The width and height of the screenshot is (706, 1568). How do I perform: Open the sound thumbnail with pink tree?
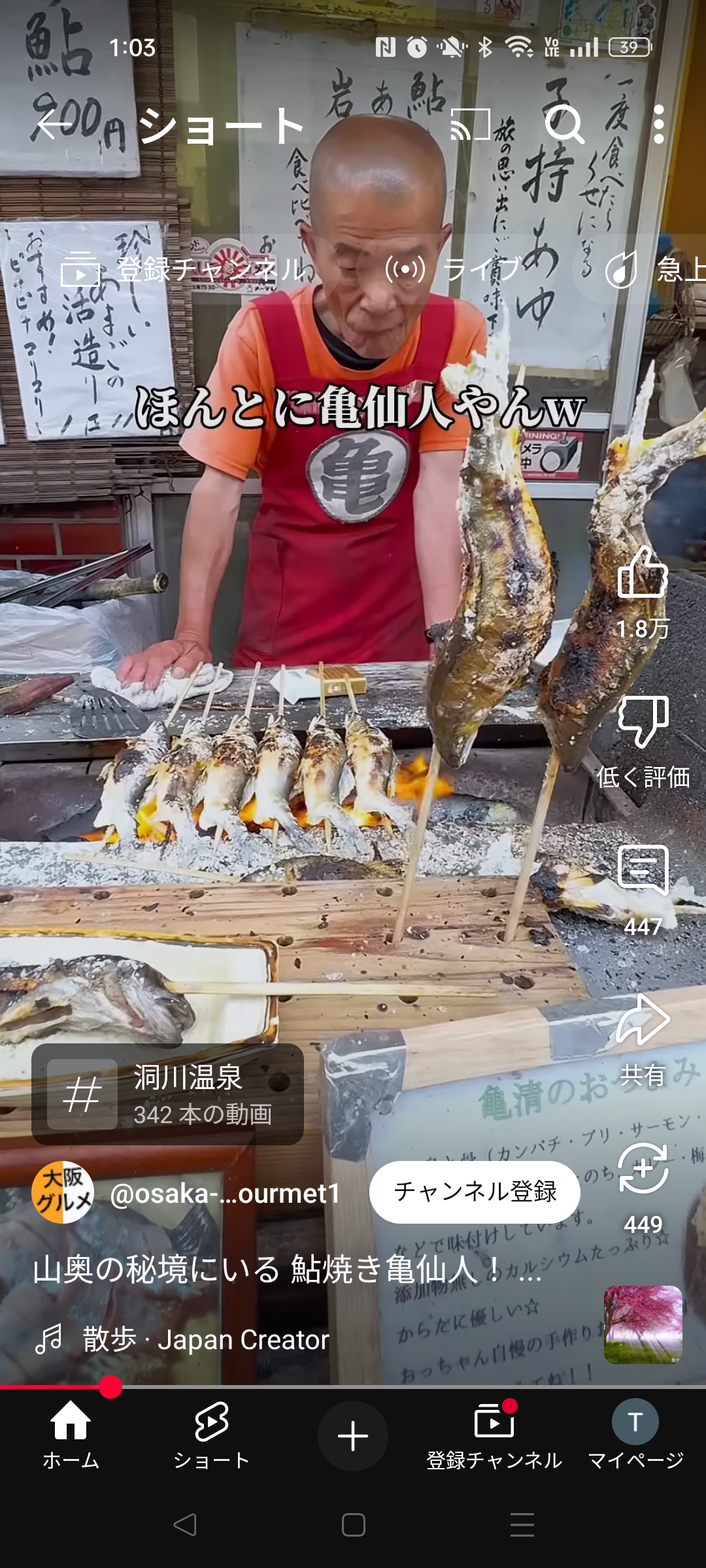pyautogui.click(x=643, y=1325)
